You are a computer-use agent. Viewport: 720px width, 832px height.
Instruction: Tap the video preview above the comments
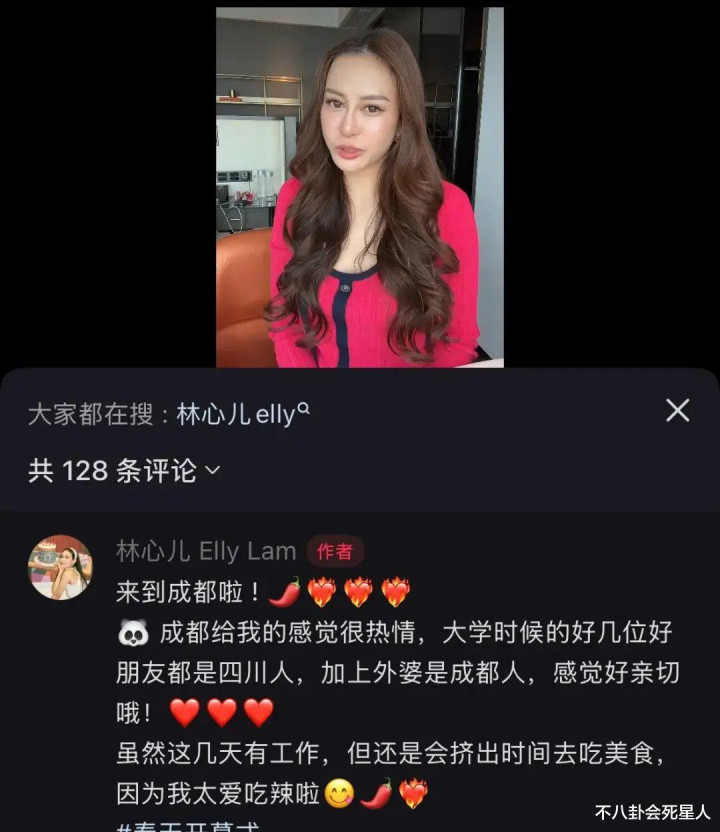tap(360, 188)
